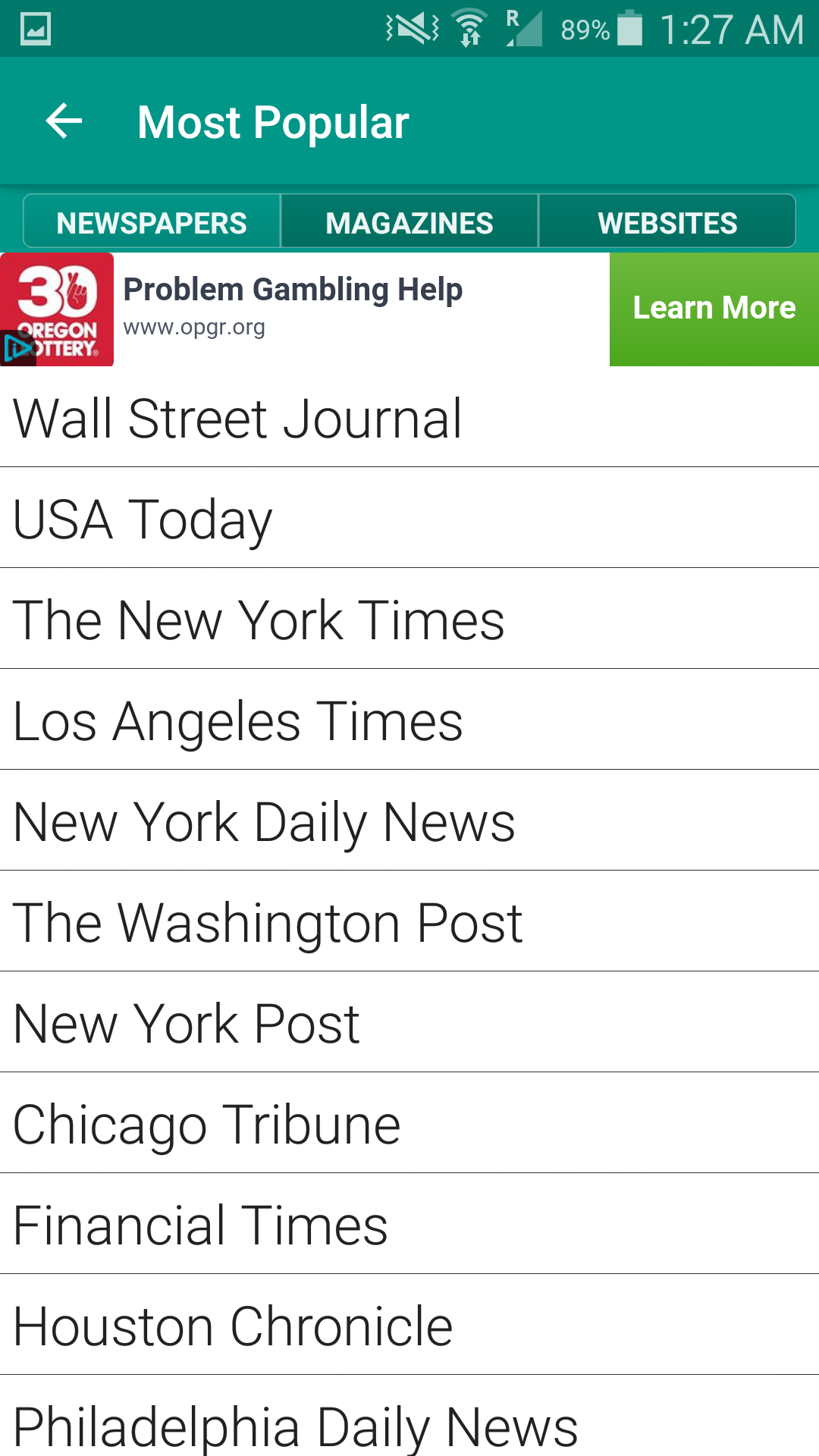The width and height of the screenshot is (819, 1456).
Task: Open Wall Street Journal
Action: click(237, 418)
